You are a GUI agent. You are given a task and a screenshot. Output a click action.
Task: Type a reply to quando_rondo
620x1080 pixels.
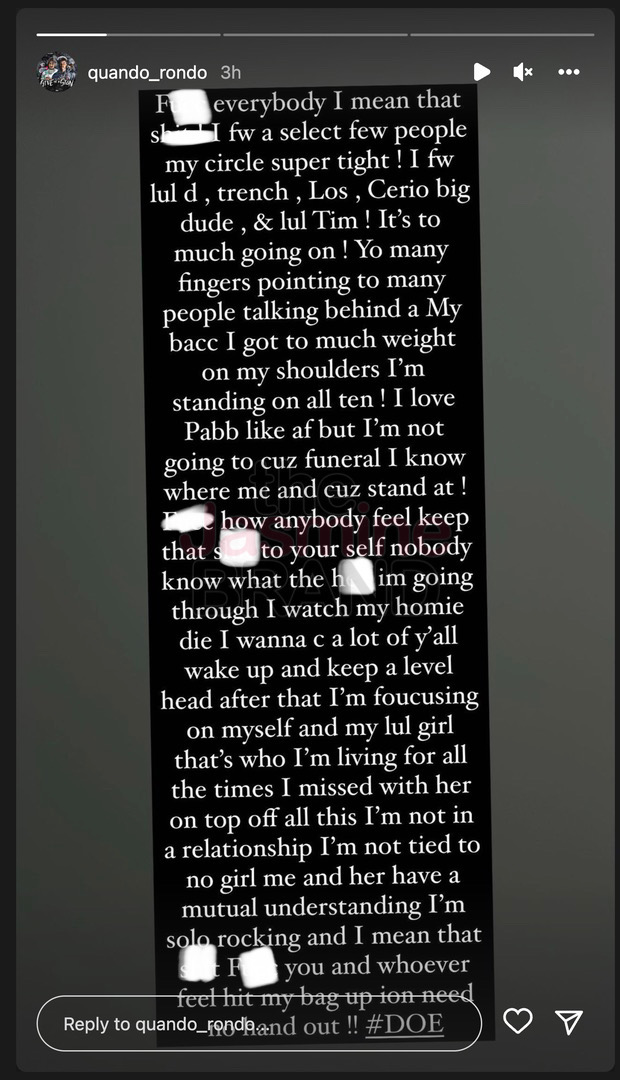(x=258, y=1023)
